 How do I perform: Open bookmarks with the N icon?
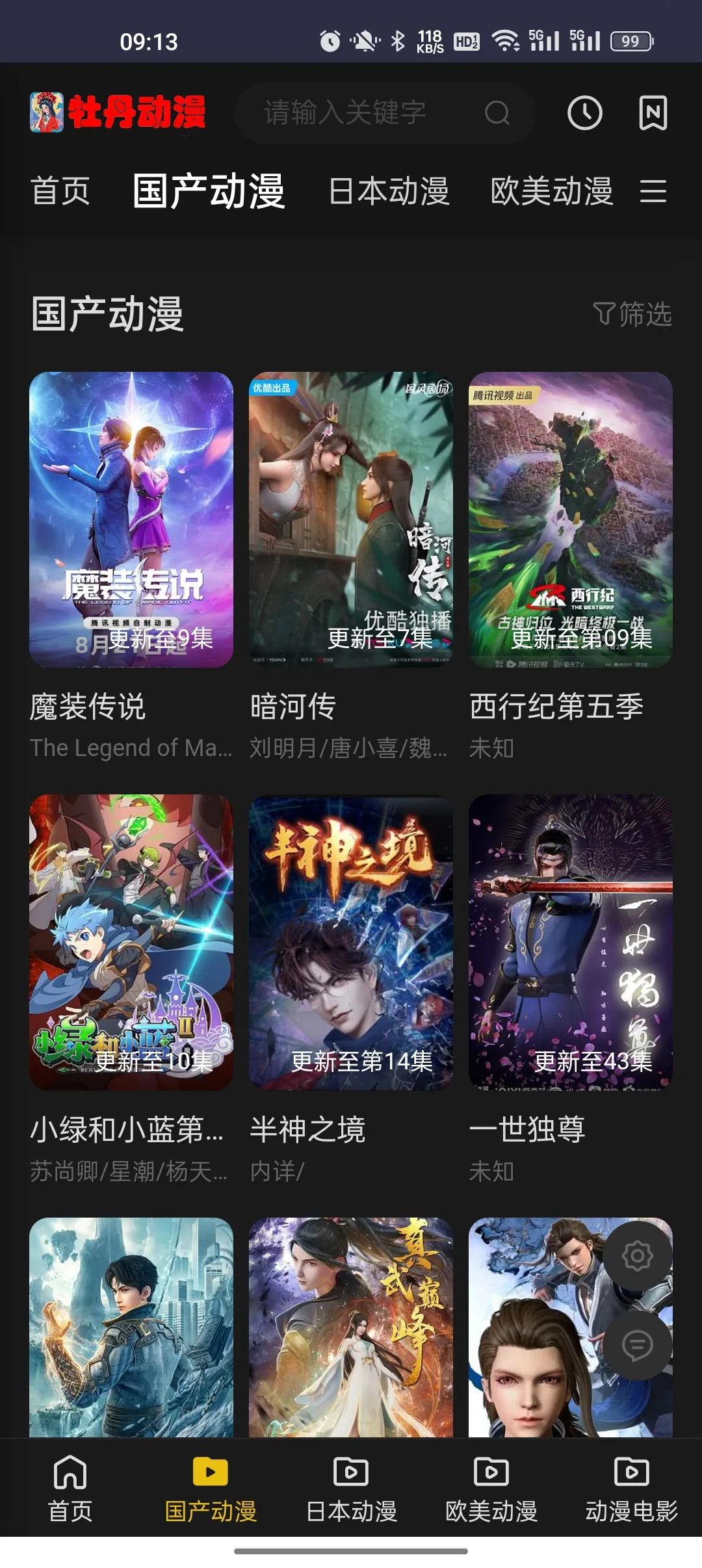[653, 112]
